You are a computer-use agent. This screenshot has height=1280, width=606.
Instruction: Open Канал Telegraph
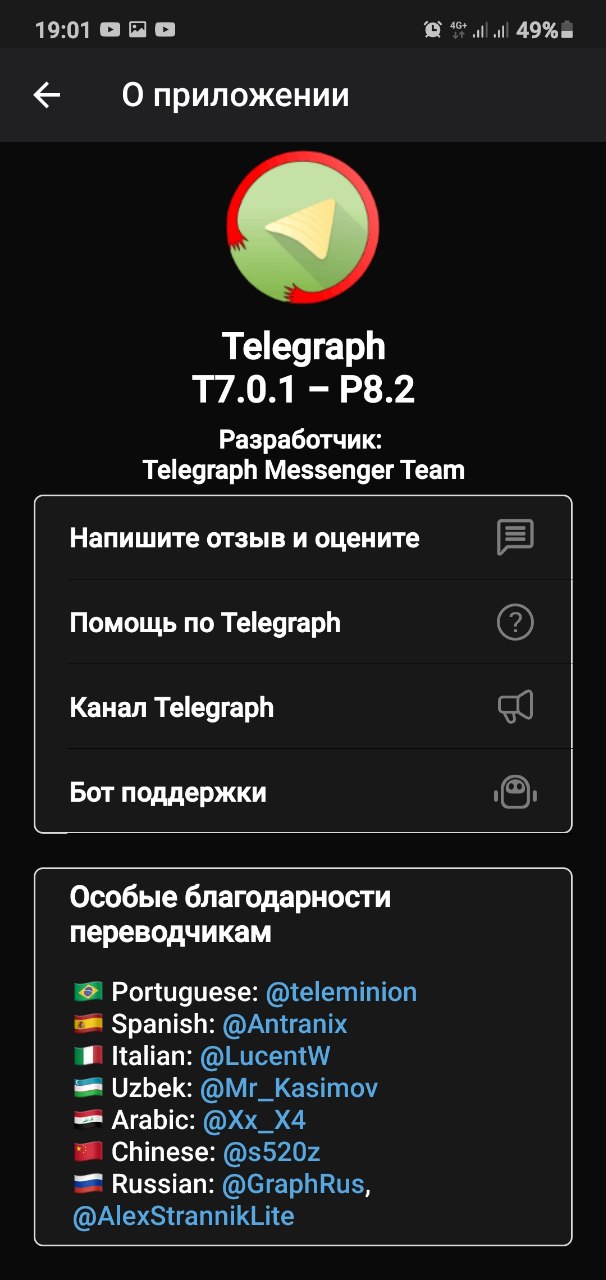303,708
